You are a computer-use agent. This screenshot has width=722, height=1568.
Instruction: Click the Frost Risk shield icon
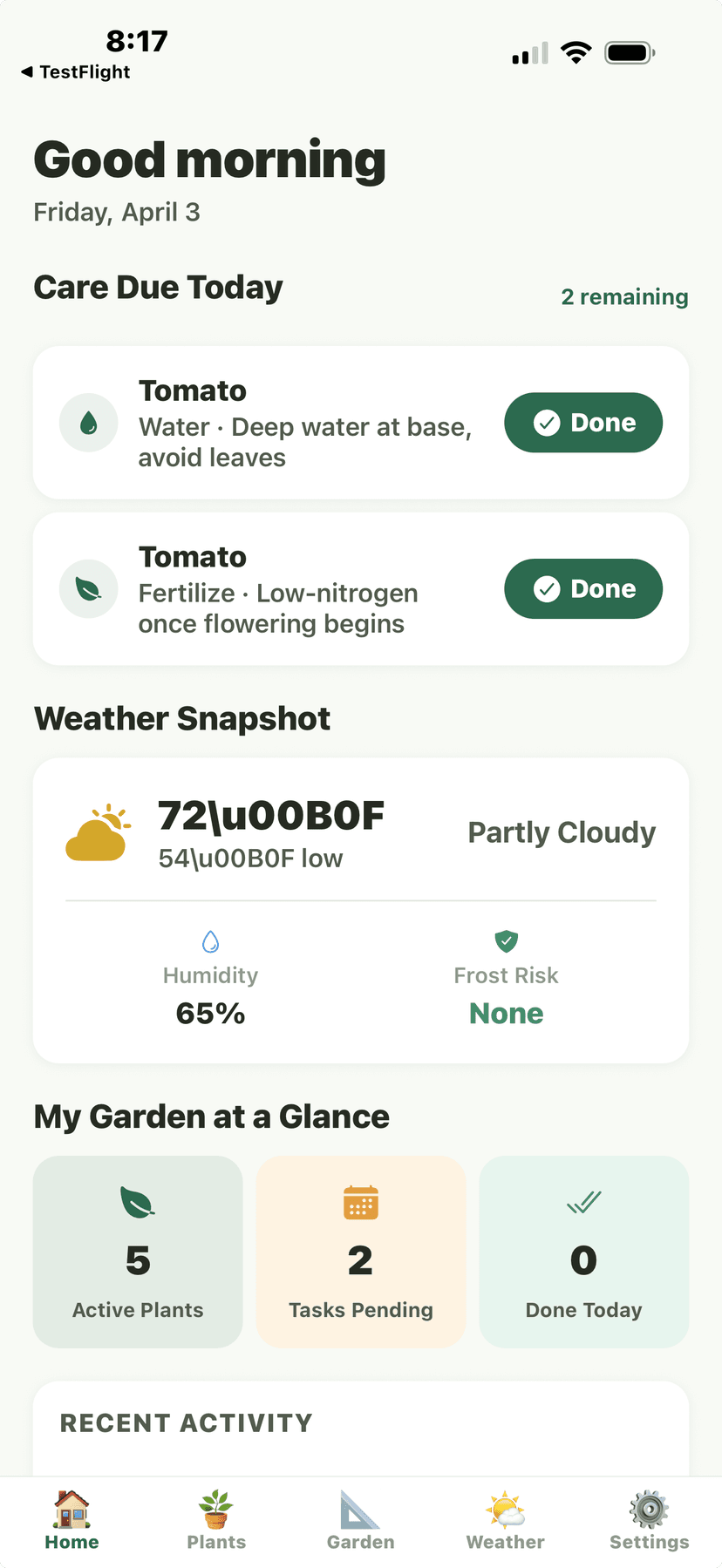pos(506,941)
